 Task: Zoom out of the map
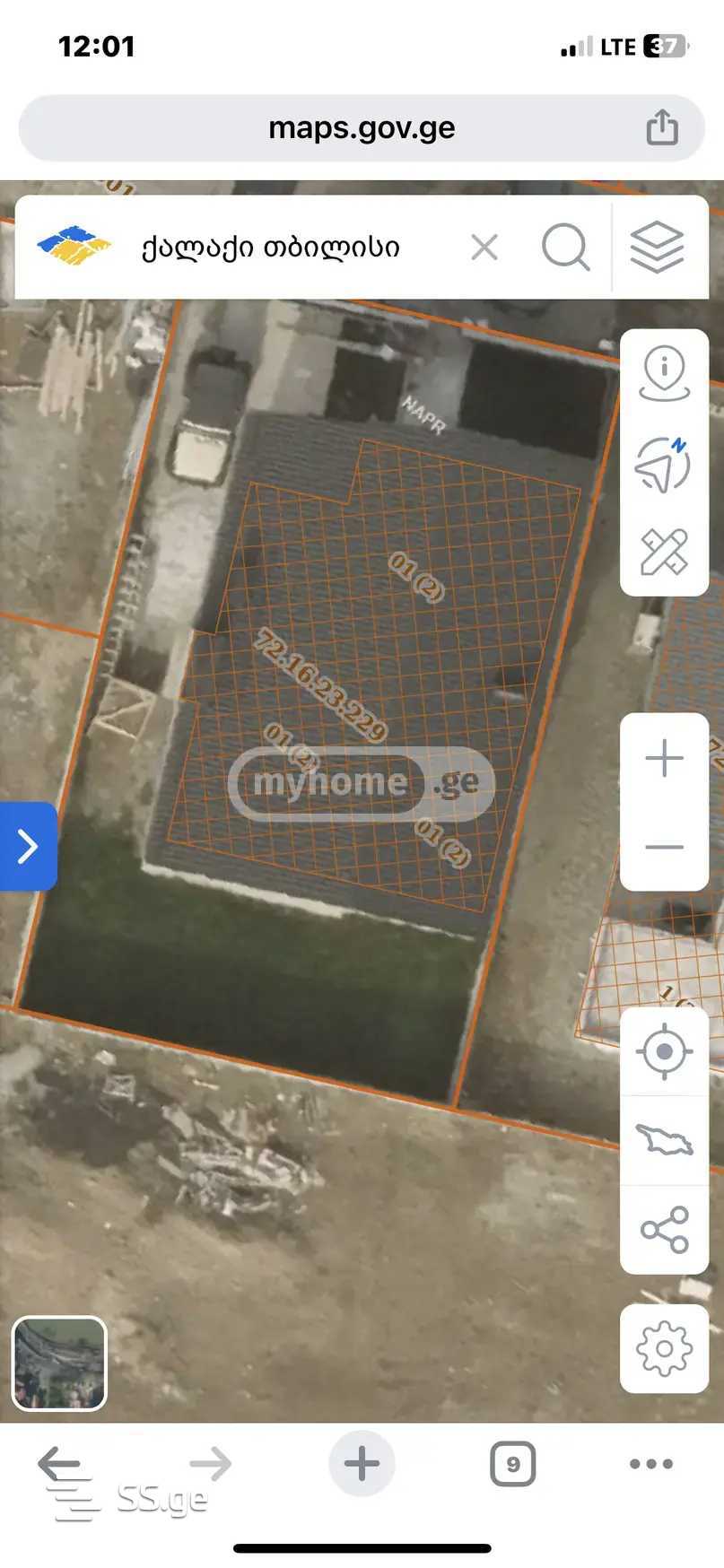(x=664, y=847)
